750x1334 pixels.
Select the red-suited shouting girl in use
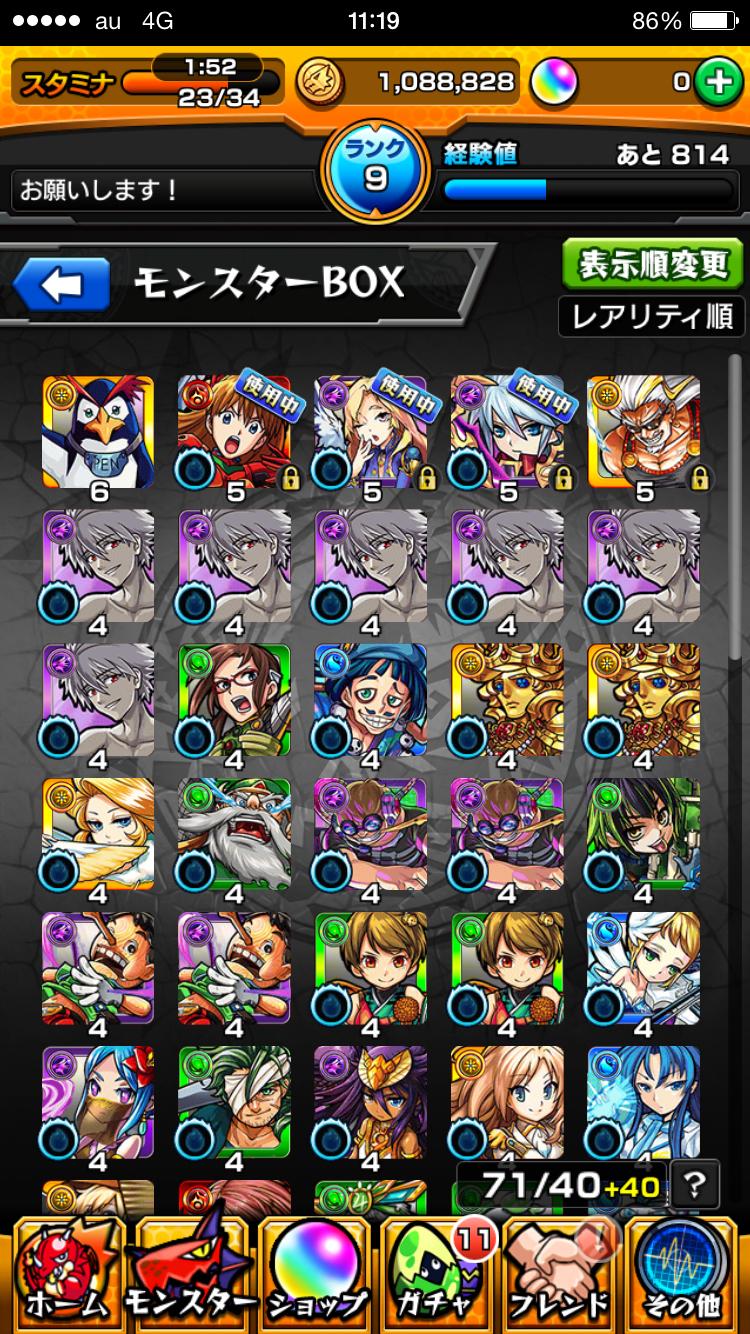click(234, 432)
